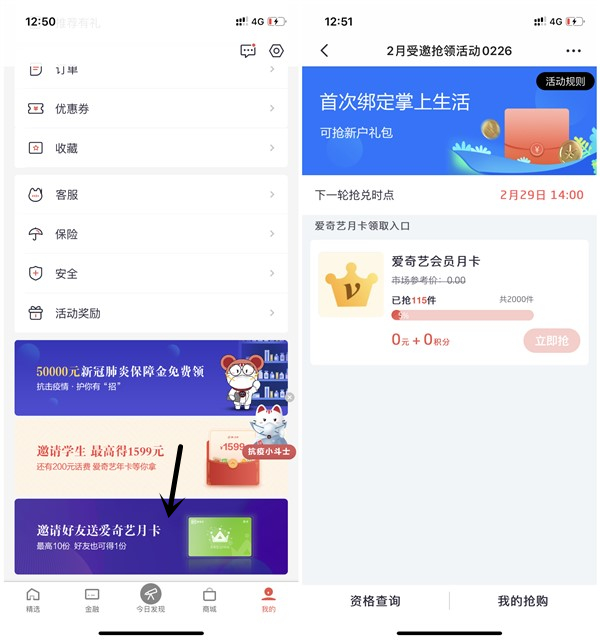The width and height of the screenshot is (600, 644).
Task: Switch to the 今日发现 tab
Action: click(x=151, y=597)
